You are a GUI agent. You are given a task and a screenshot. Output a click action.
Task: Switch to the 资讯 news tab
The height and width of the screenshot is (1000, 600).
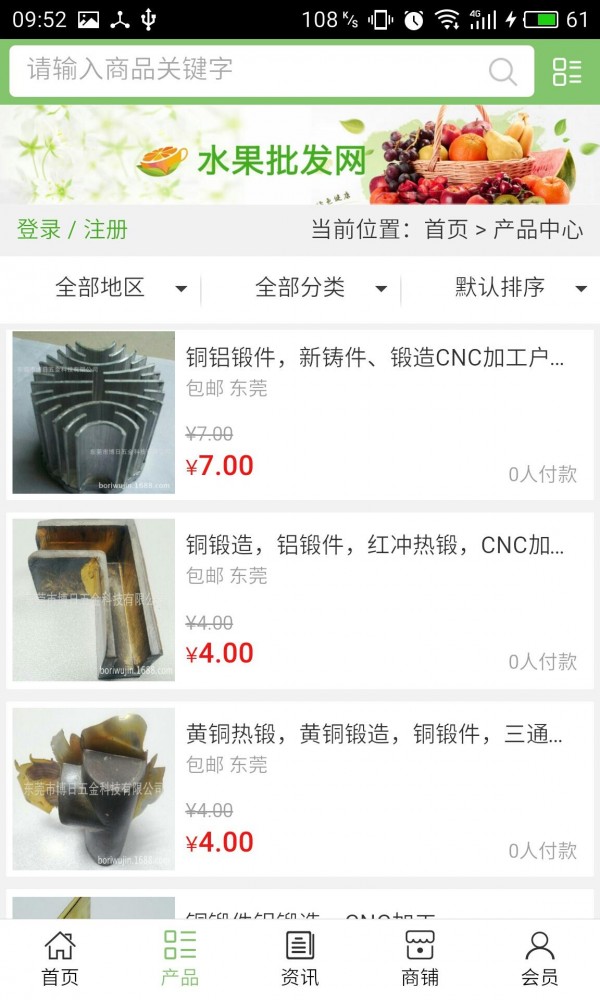point(300,958)
